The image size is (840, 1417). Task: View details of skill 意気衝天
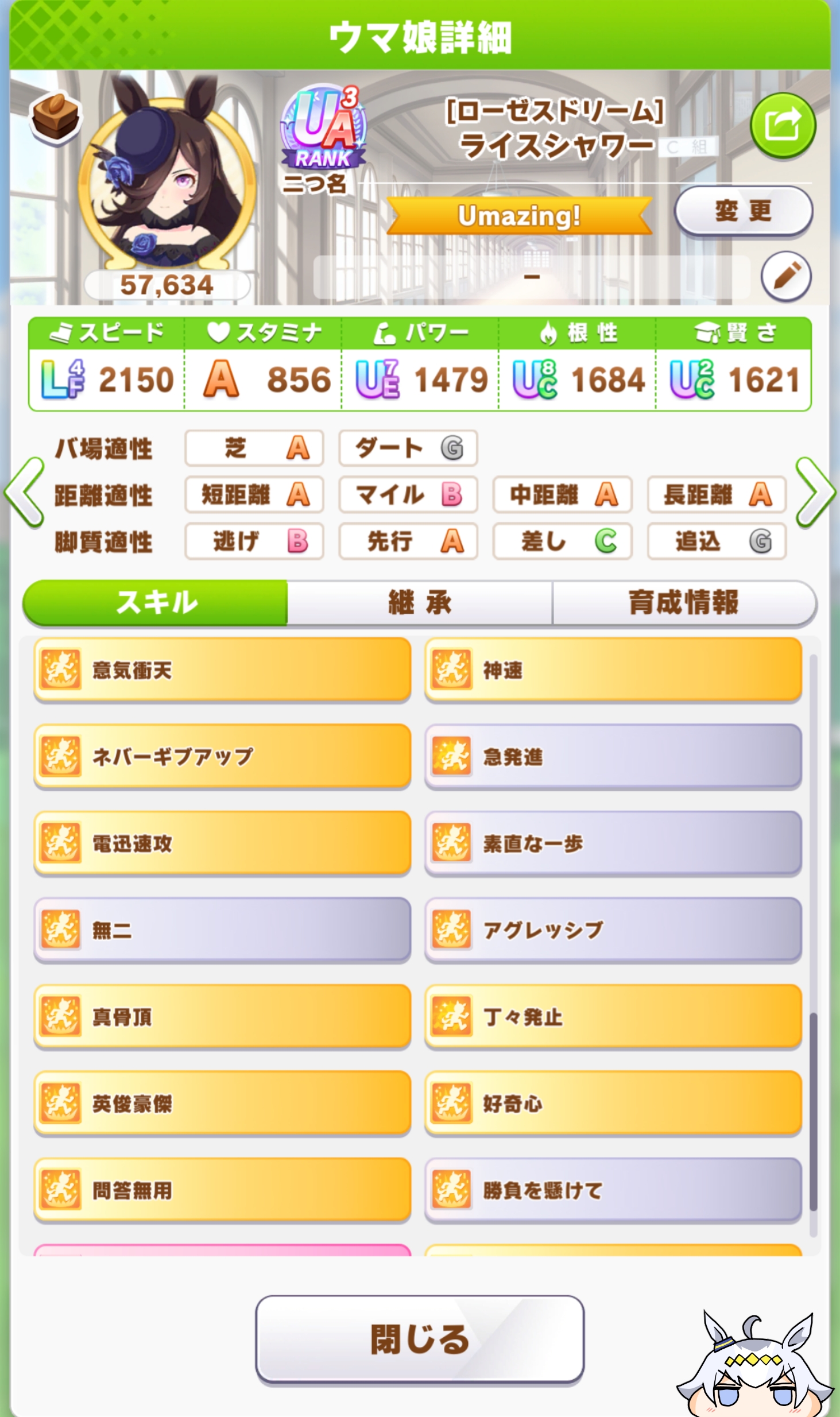(x=222, y=670)
